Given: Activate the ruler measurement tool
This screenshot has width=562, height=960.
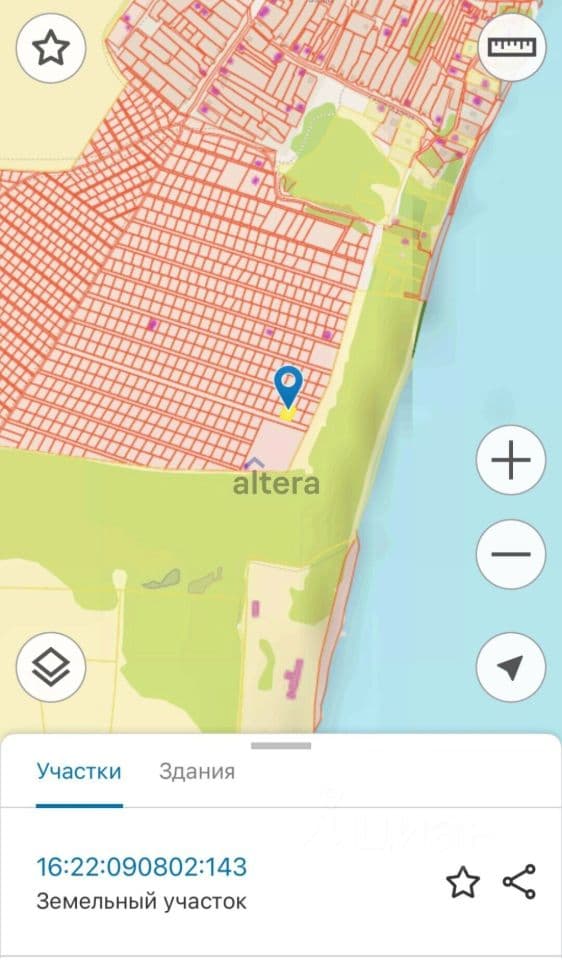Looking at the screenshot, I should [511, 48].
